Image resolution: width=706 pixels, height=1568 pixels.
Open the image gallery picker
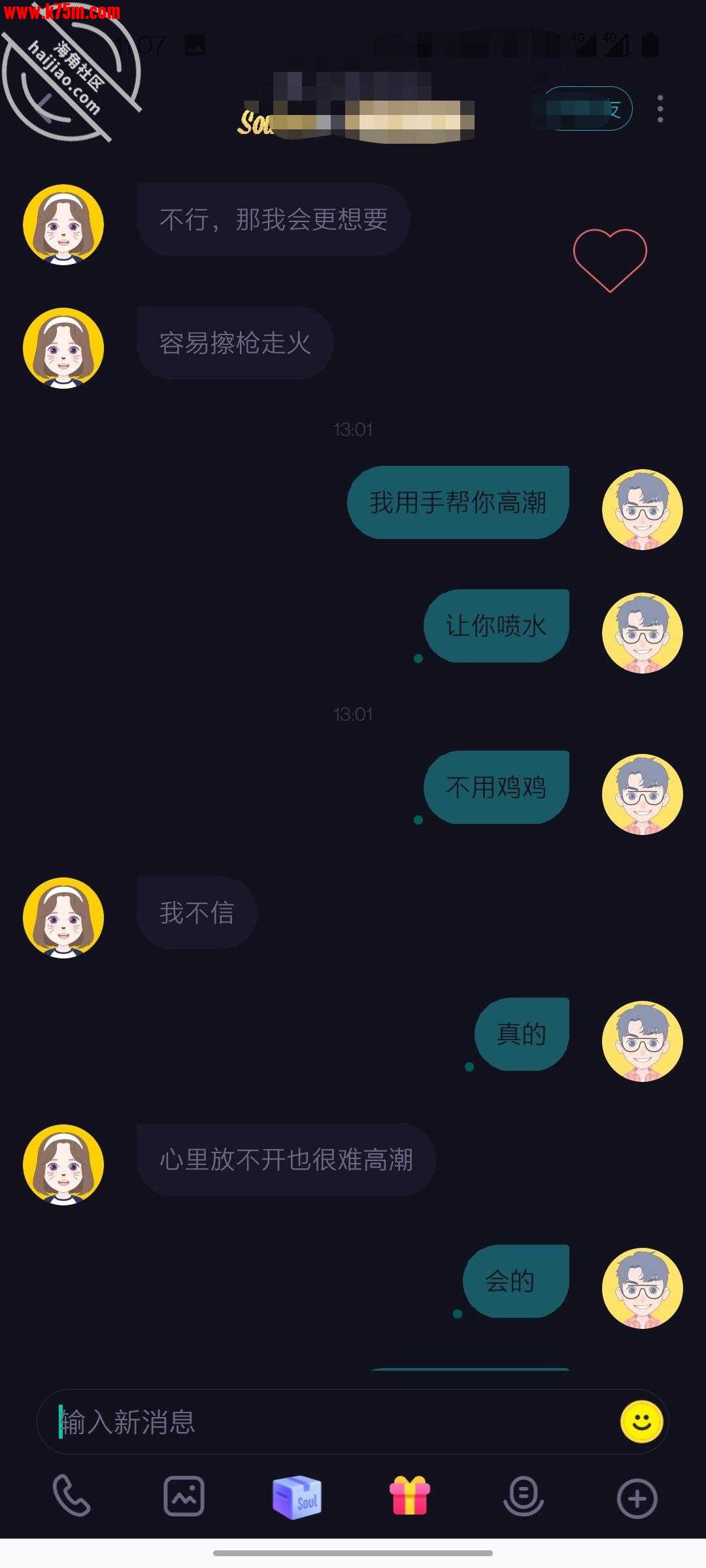(x=184, y=1495)
